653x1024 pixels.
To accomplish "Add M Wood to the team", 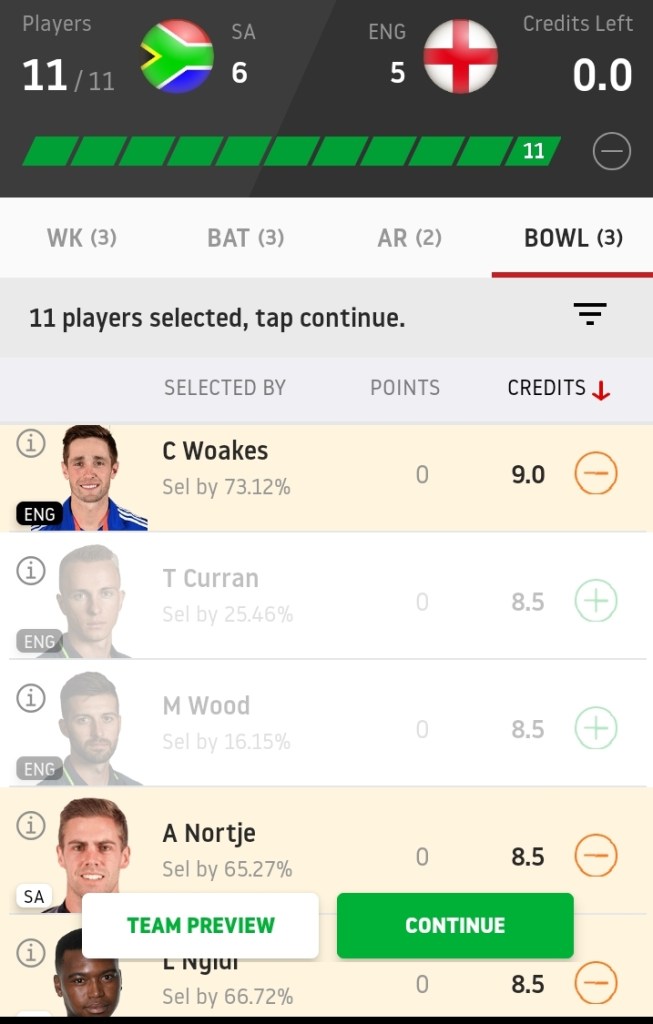I will 595,729.
